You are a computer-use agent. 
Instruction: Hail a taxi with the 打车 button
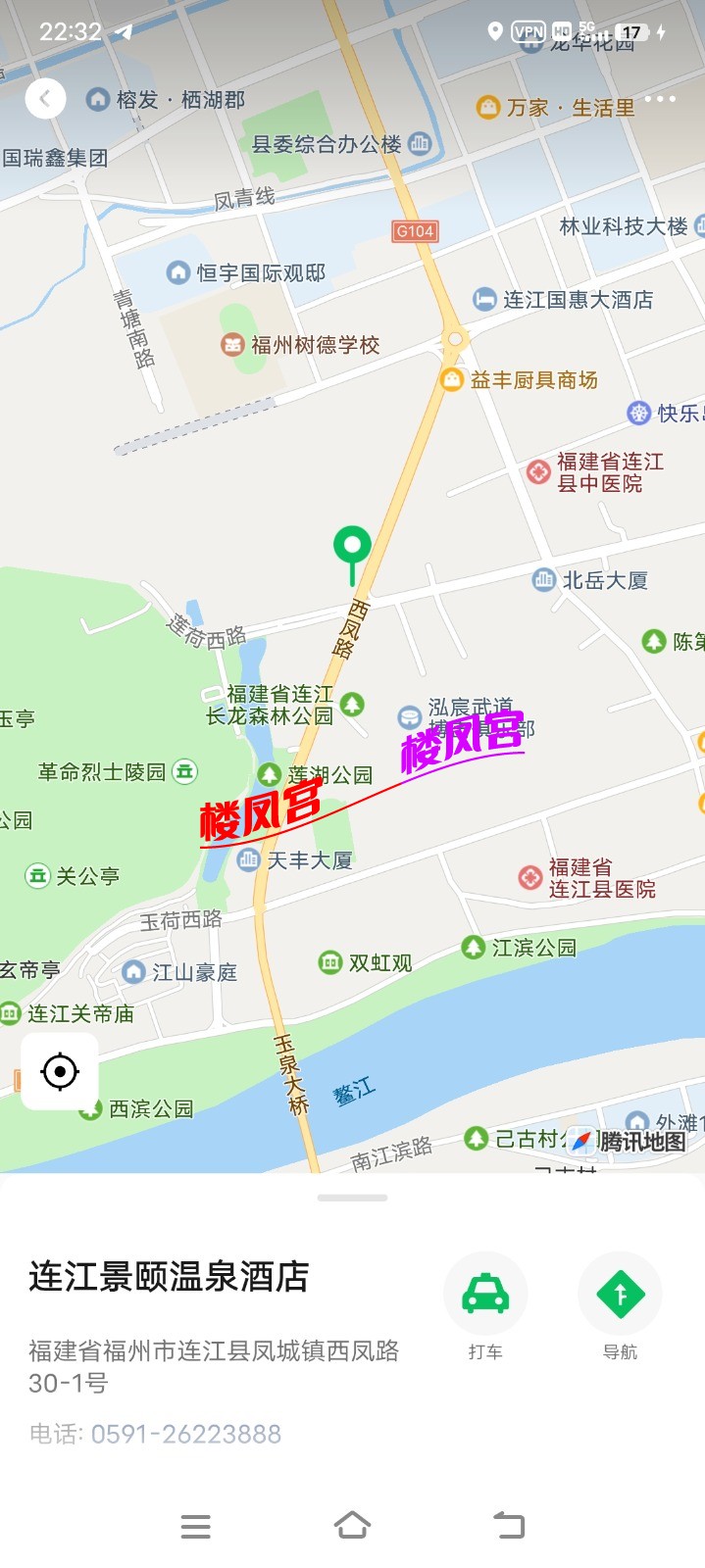click(x=485, y=1296)
